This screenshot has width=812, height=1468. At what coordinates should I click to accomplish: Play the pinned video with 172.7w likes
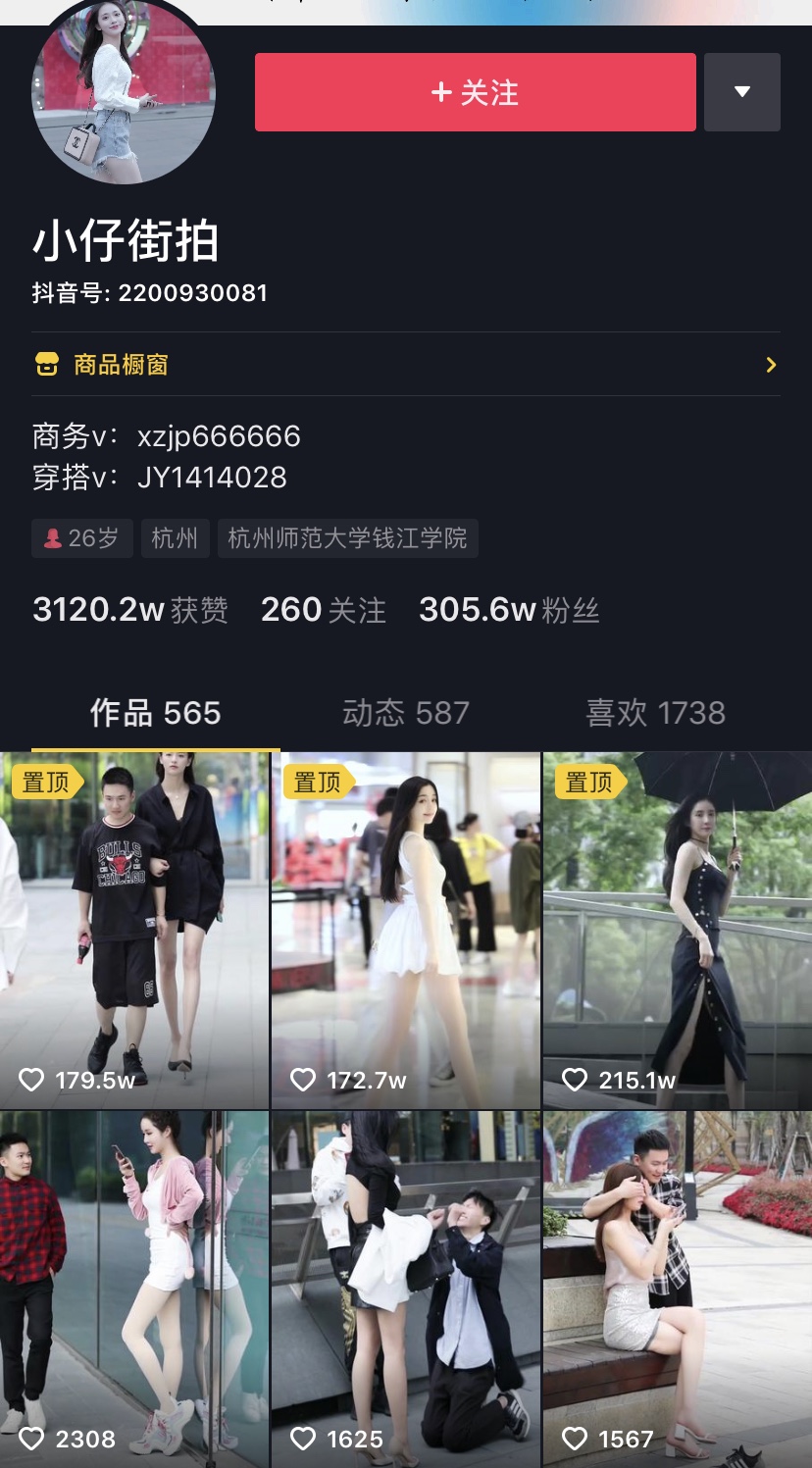pyautogui.click(x=405, y=930)
